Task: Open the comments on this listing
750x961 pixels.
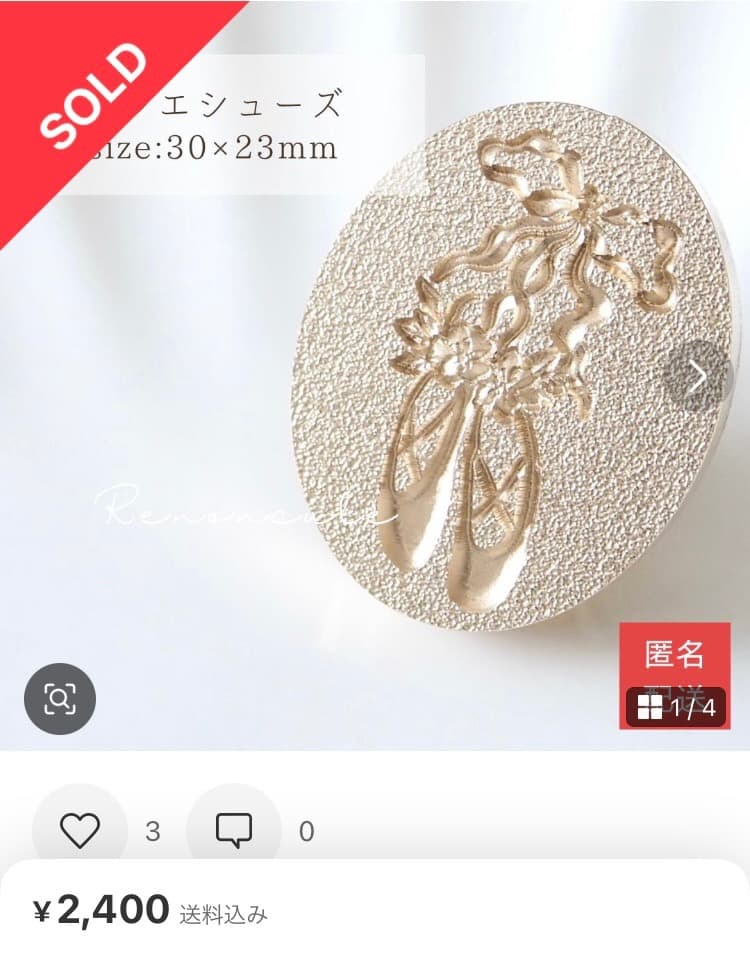Action: (x=234, y=830)
